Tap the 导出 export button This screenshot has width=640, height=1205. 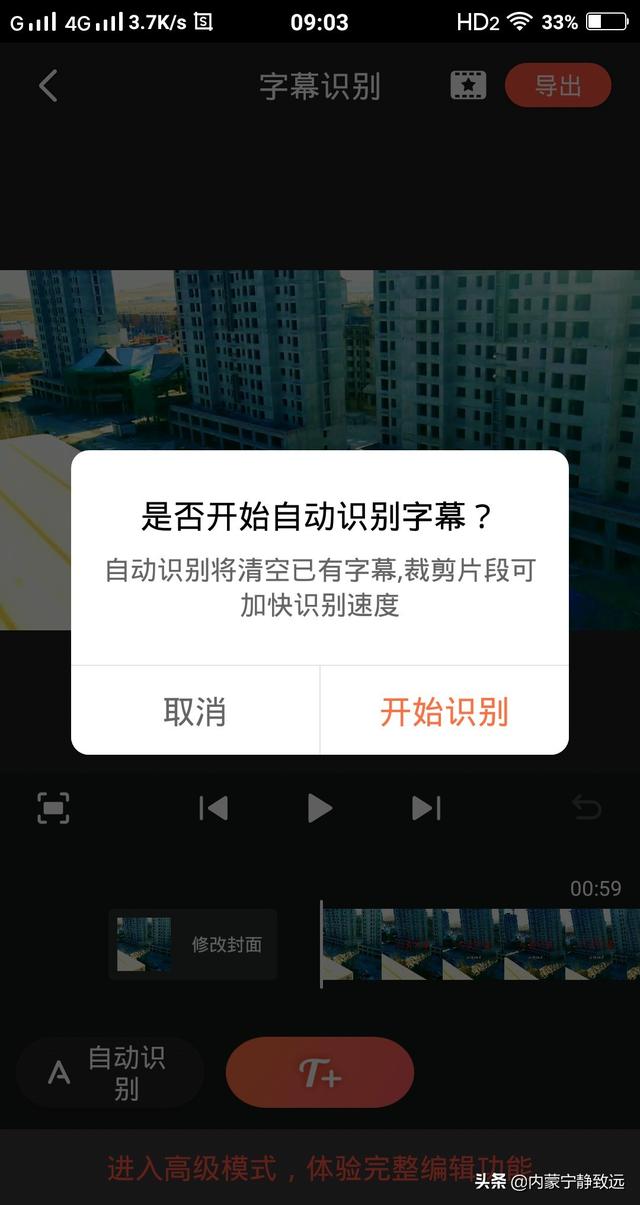pyautogui.click(x=558, y=86)
